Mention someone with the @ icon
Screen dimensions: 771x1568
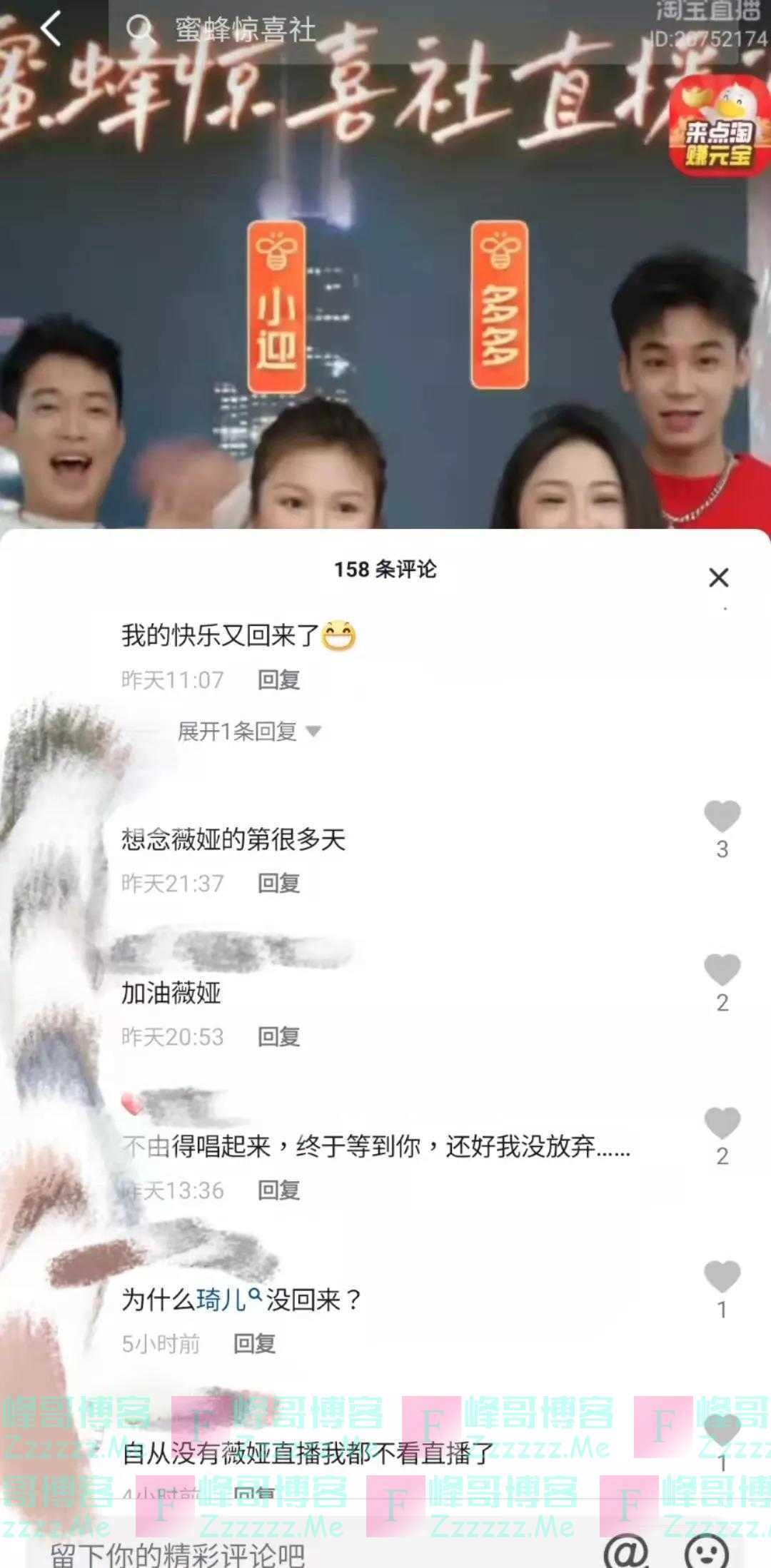pos(625,1552)
